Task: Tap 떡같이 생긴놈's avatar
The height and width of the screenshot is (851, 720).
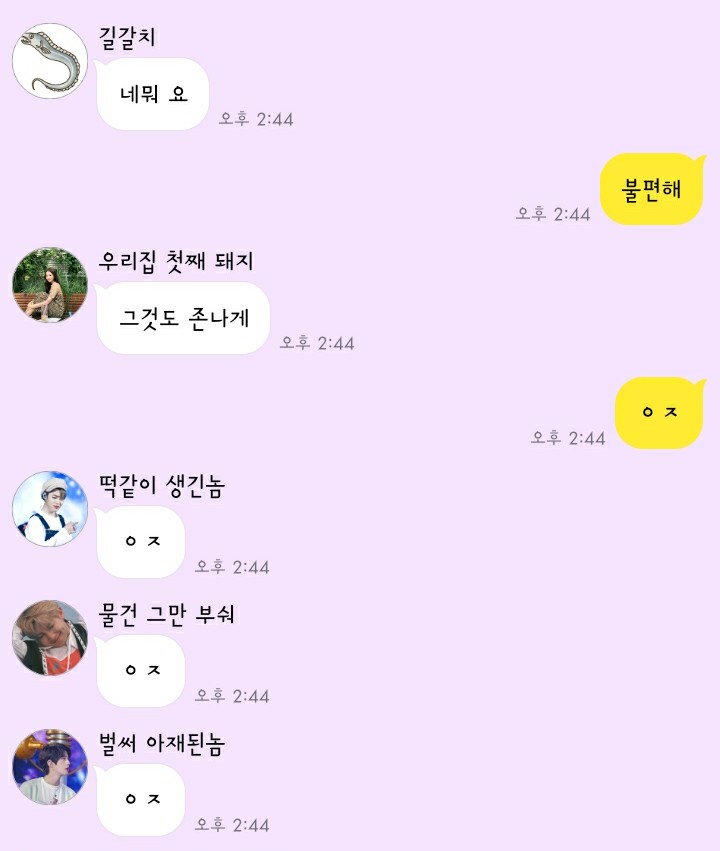Action: point(50,509)
